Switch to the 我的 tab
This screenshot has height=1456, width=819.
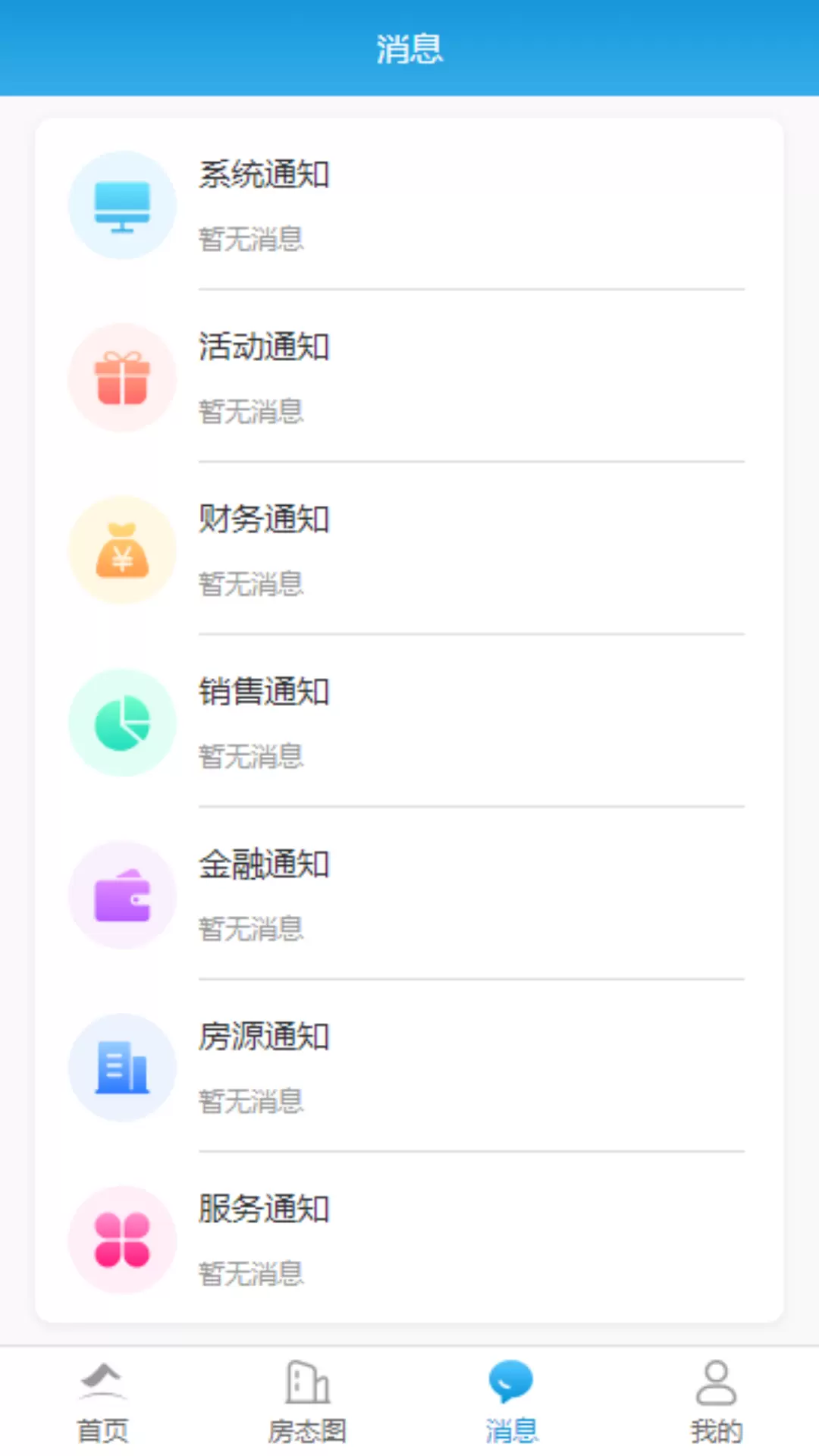(717, 1402)
